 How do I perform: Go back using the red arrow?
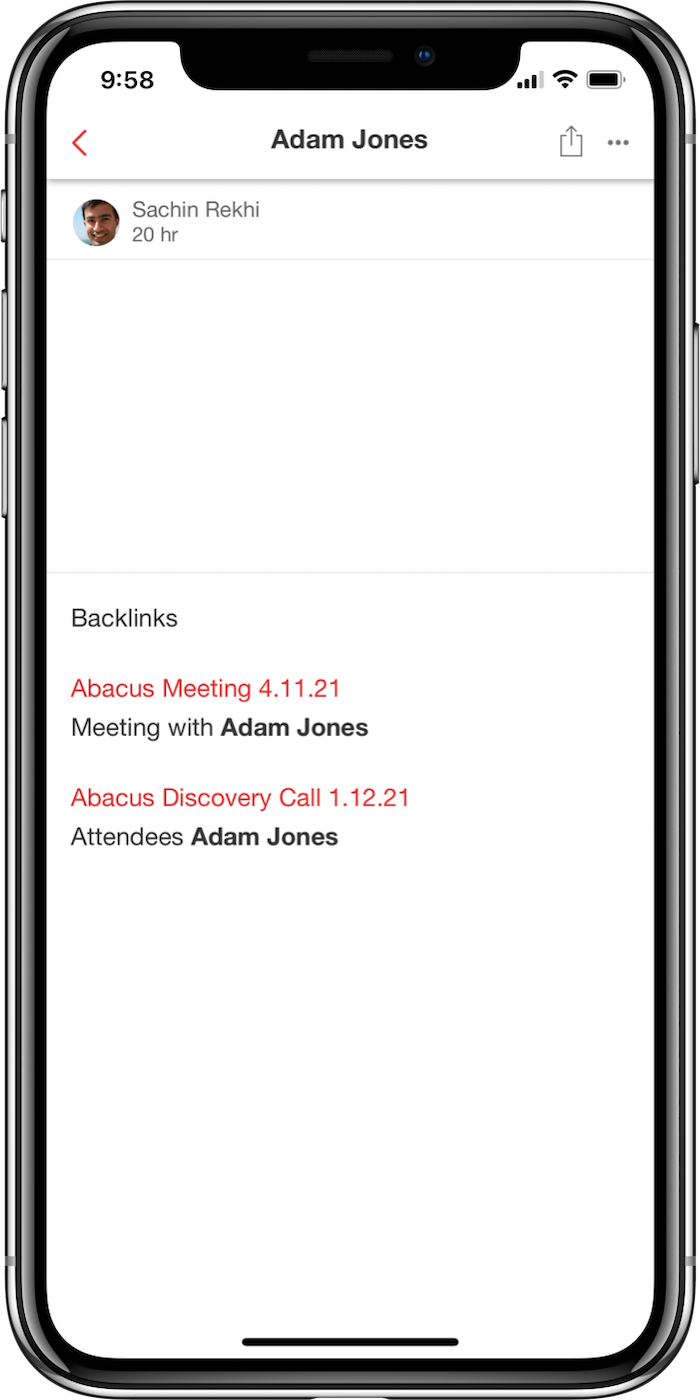(80, 142)
